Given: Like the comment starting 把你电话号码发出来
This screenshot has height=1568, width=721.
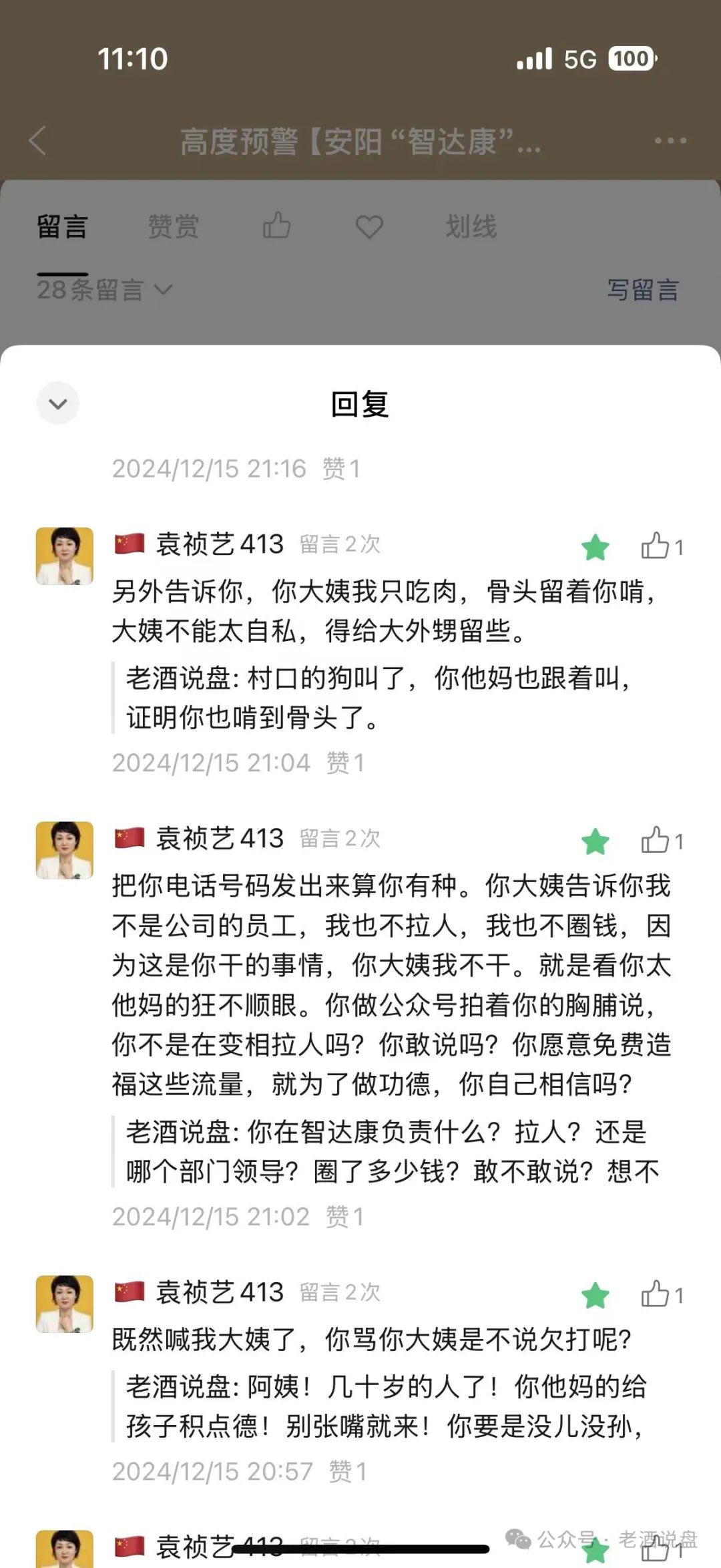Looking at the screenshot, I should pos(655,841).
